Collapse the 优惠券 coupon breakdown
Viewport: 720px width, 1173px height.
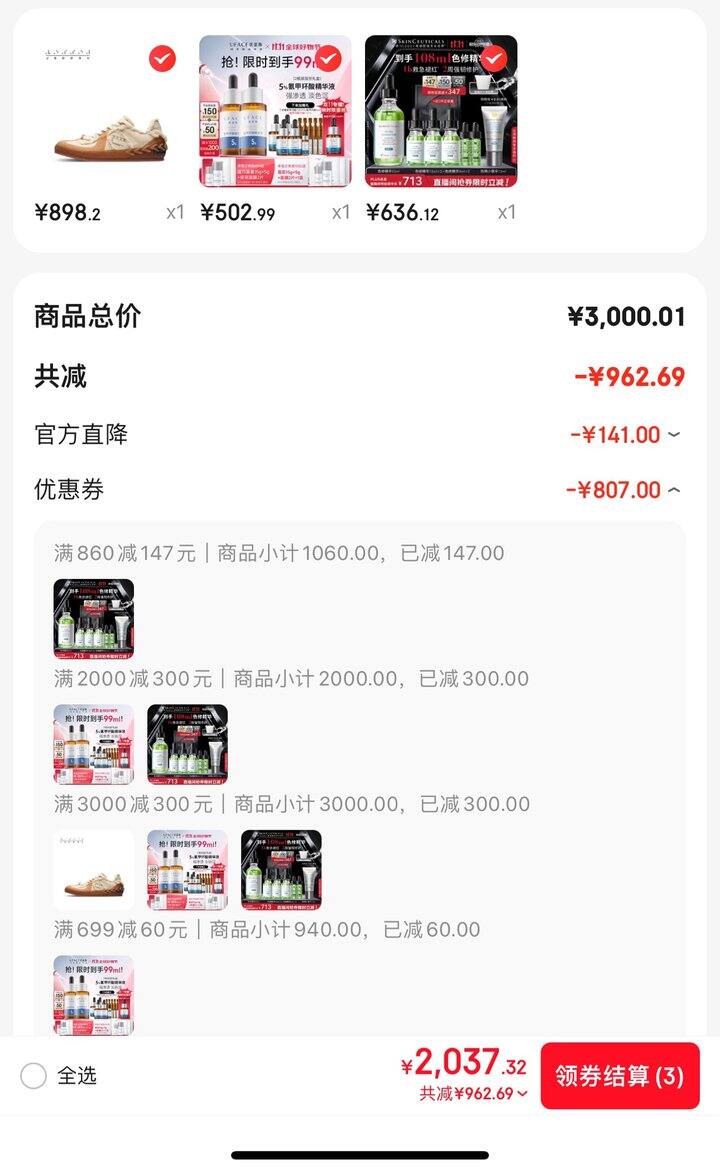click(x=673, y=490)
